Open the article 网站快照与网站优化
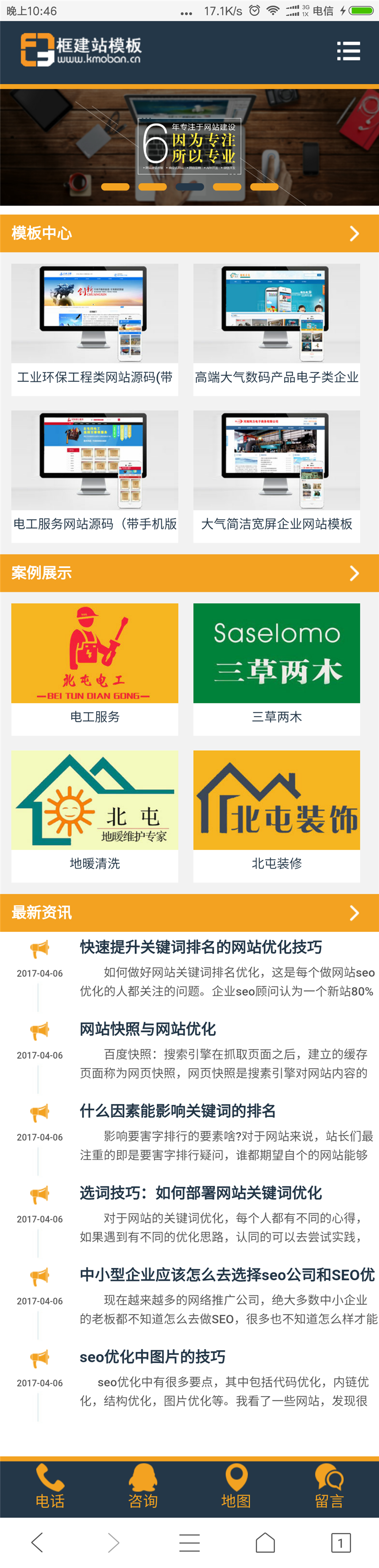 click(148, 1029)
